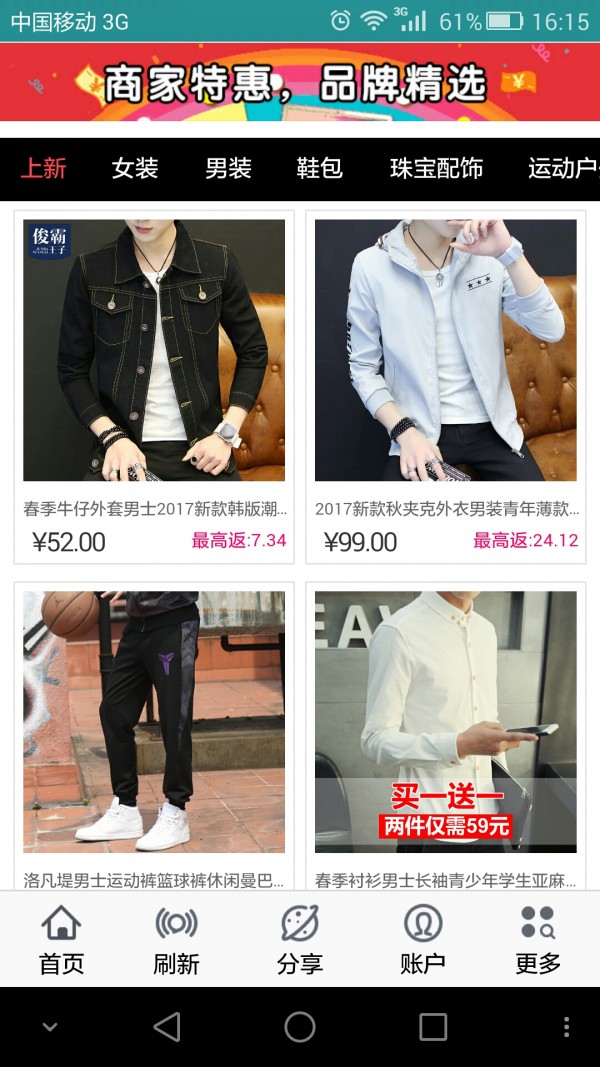Switch to the 女装 category tab

point(135,168)
